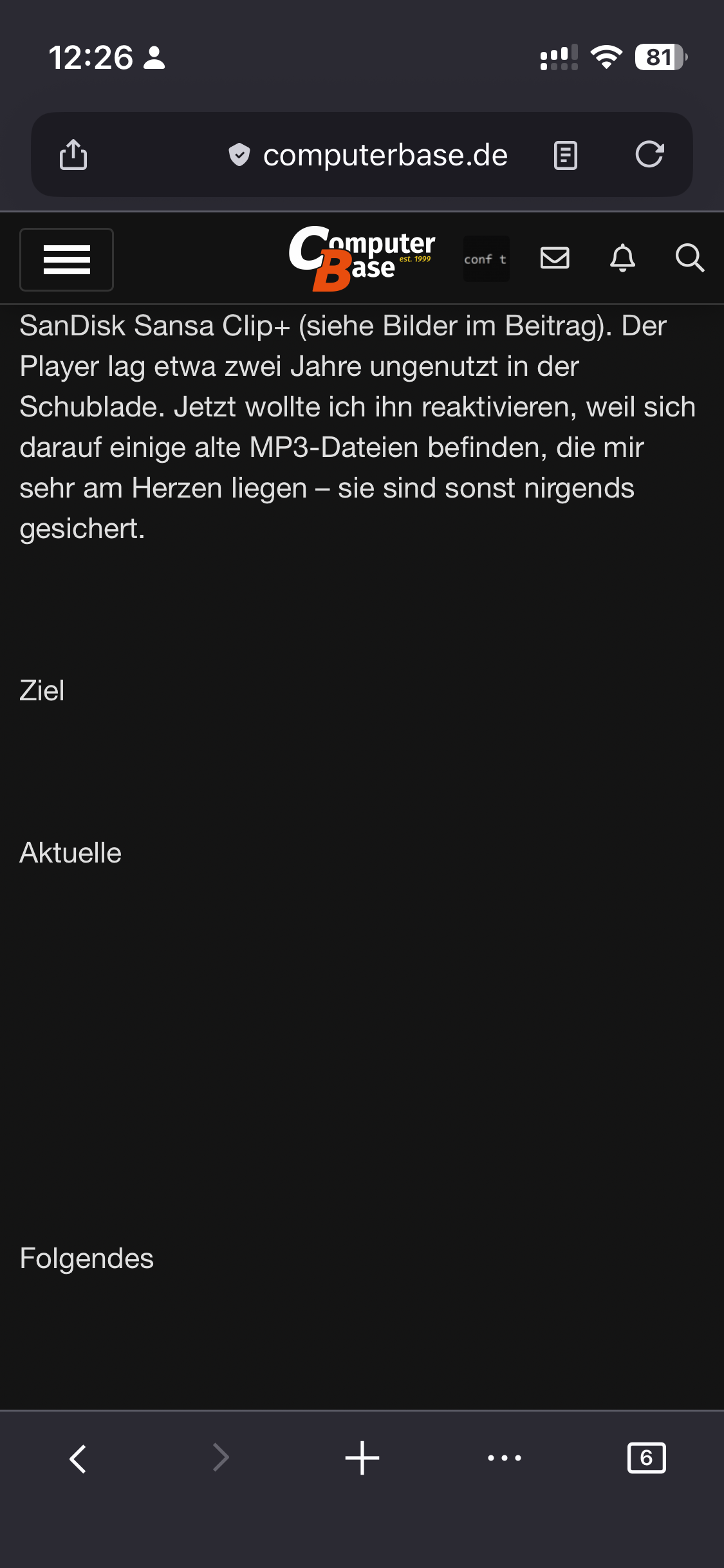Image resolution: width=724 pixels, height=1568 pixels.
Task: Open the forum search magnifier
Action: [690, 259]
